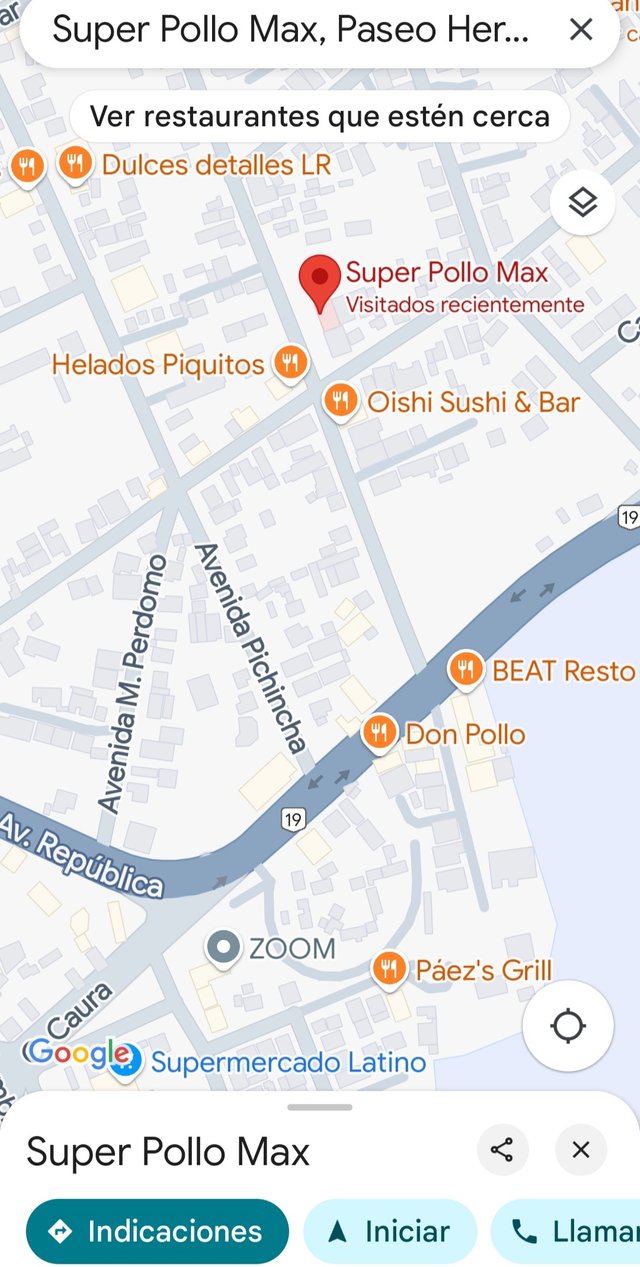Image resolution: width=640 pixels, height=1267 pixels.
Task: Close the Super Pollo Max place sheet
Action: click(581, 1150)
